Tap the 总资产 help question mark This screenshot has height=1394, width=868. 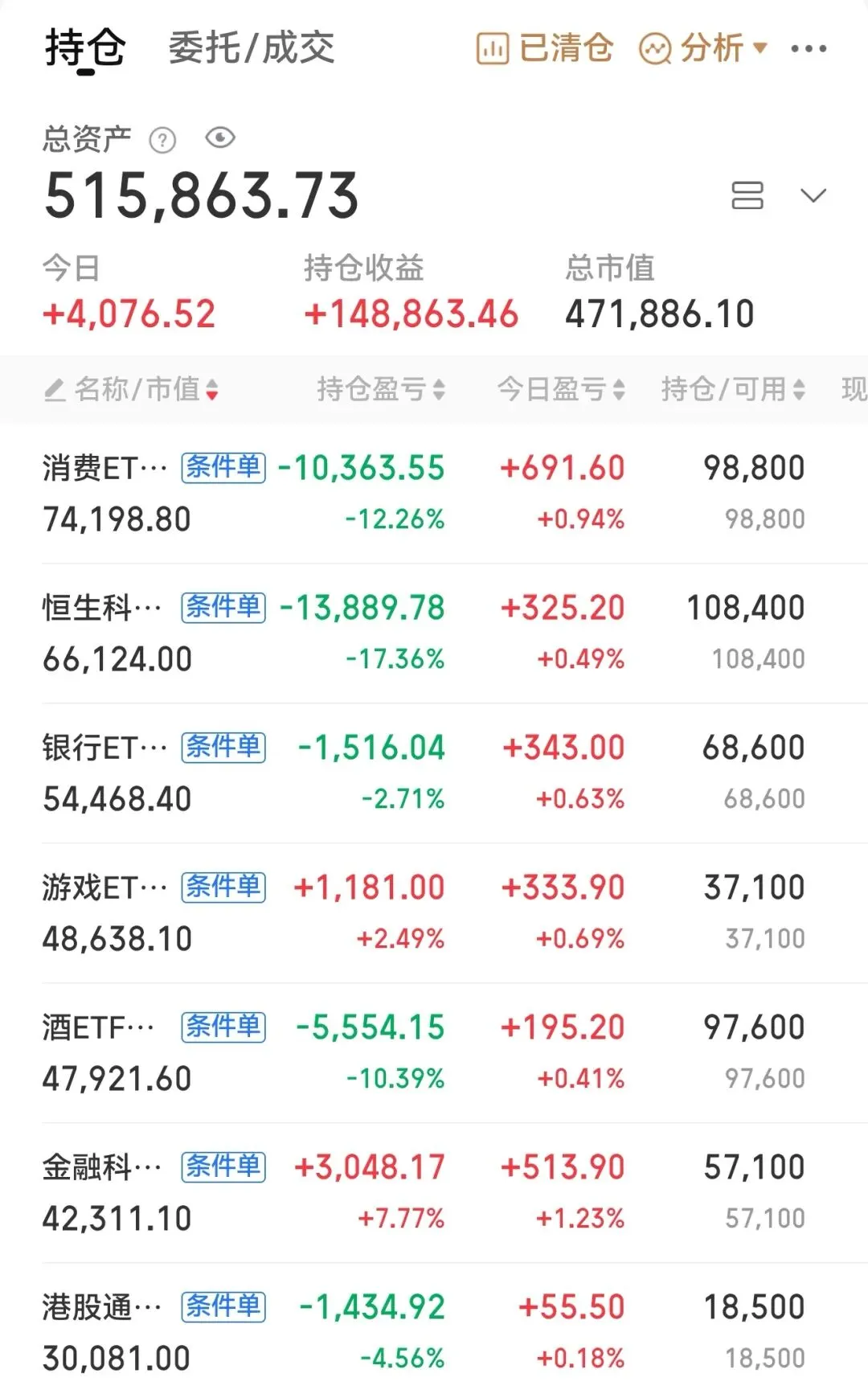tap(162, 141)
